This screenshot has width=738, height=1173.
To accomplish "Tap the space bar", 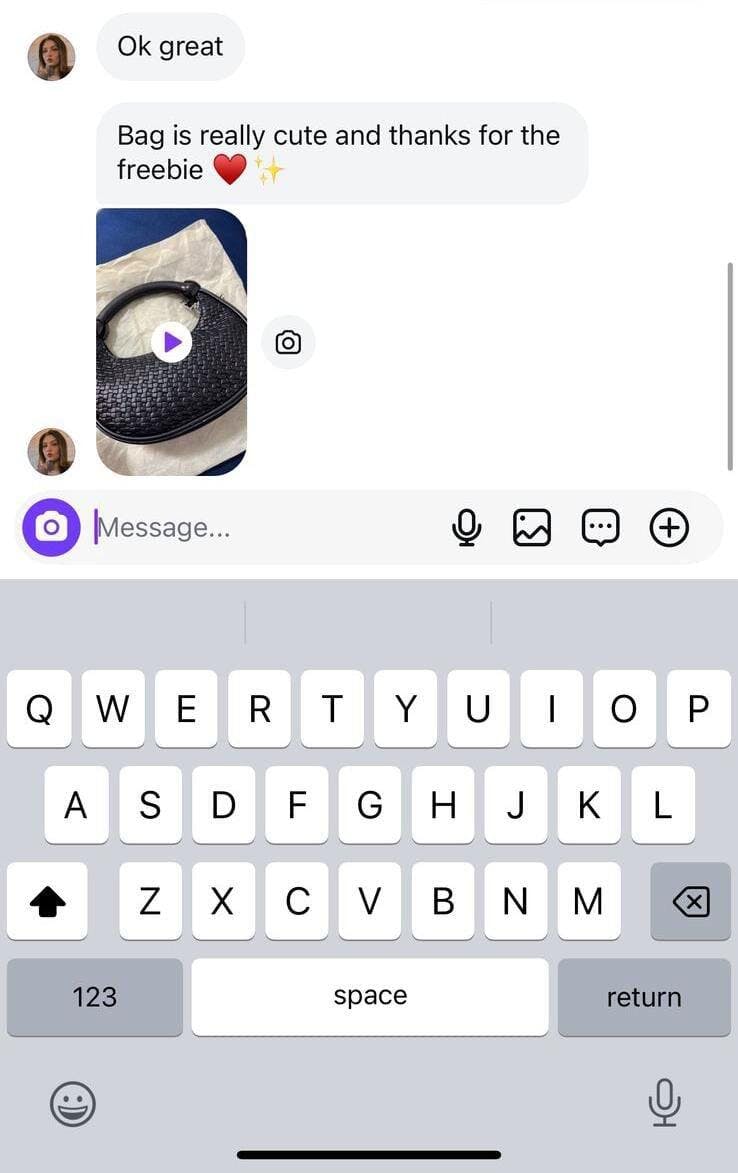I will pyautogui.click(x=370, y=997).
